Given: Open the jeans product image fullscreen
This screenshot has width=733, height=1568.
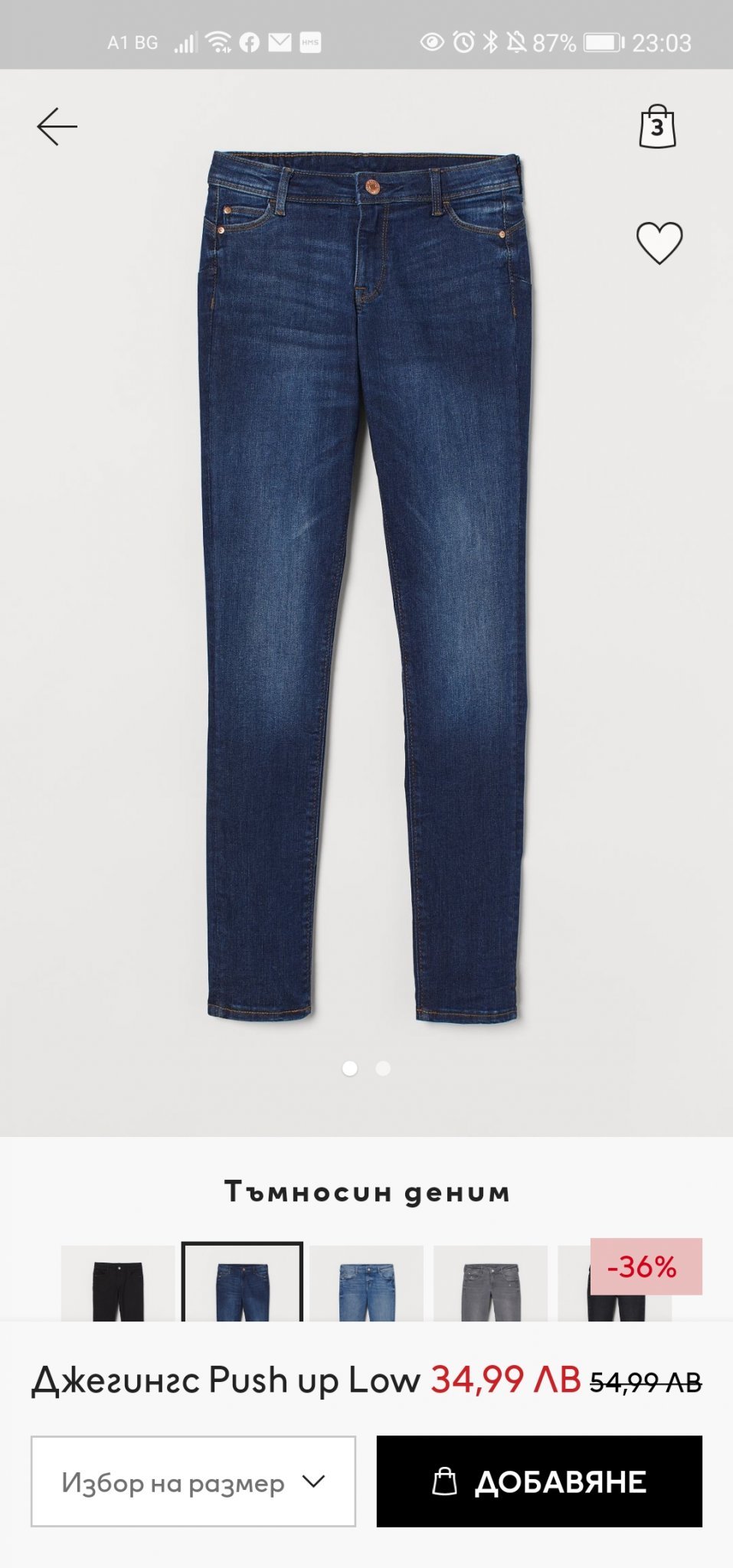Looking at the screenshot, I should click(366, 582).
